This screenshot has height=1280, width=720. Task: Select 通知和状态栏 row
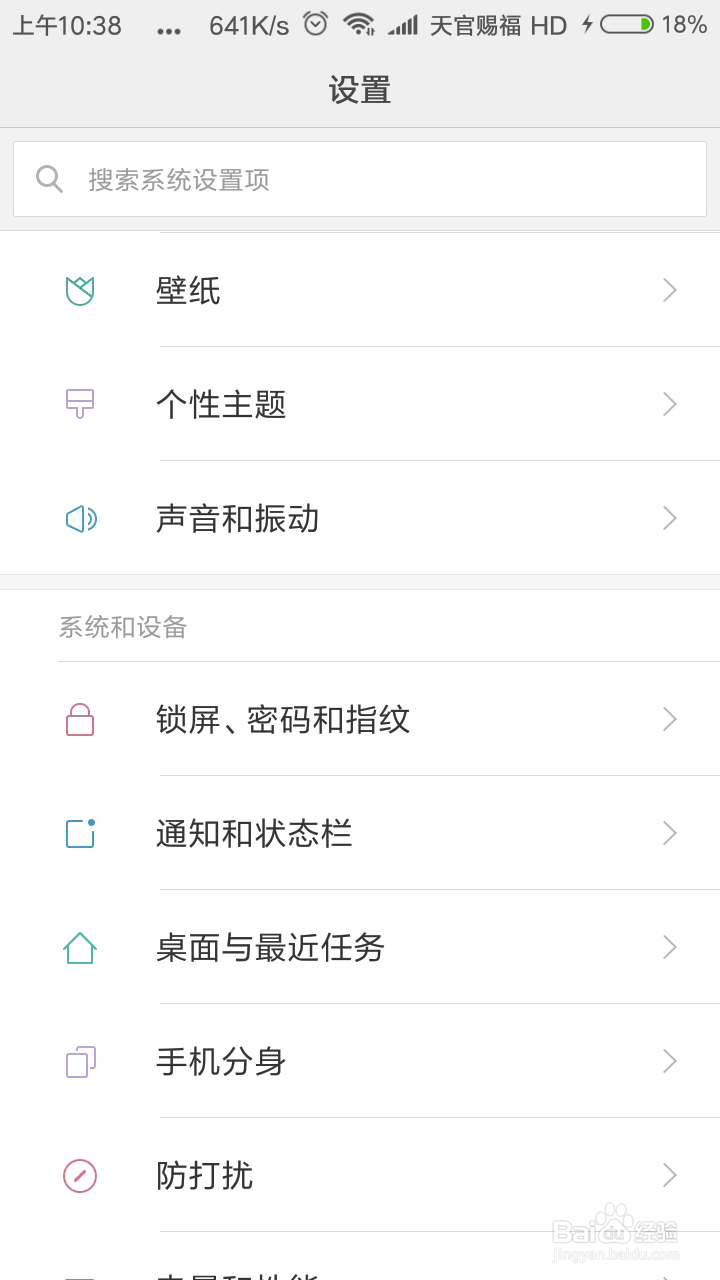[x=360, y=834]
